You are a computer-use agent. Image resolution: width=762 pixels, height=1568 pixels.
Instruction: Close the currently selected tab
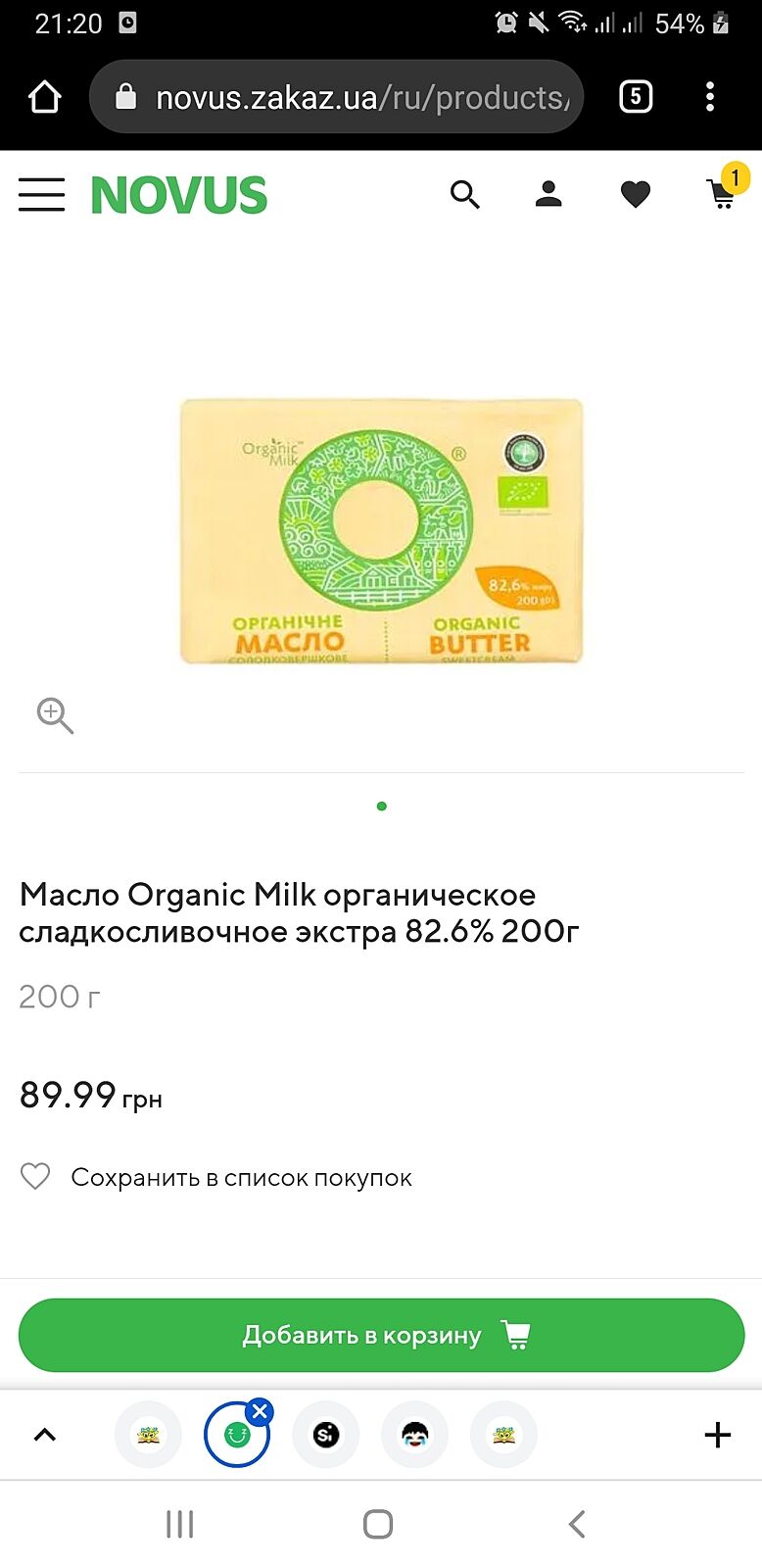pyautogui.click(x=260, y=1412)
